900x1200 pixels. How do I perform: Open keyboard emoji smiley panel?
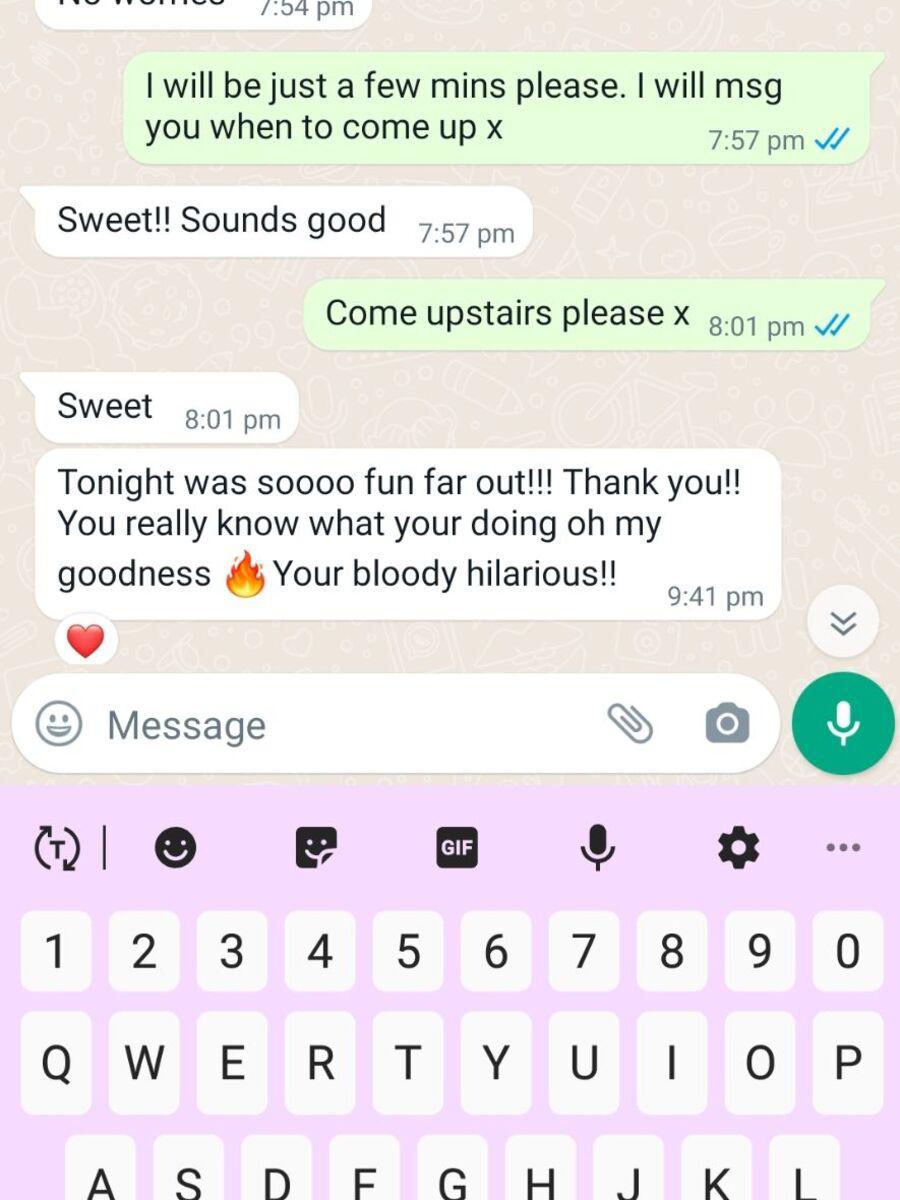pos(175,848)
